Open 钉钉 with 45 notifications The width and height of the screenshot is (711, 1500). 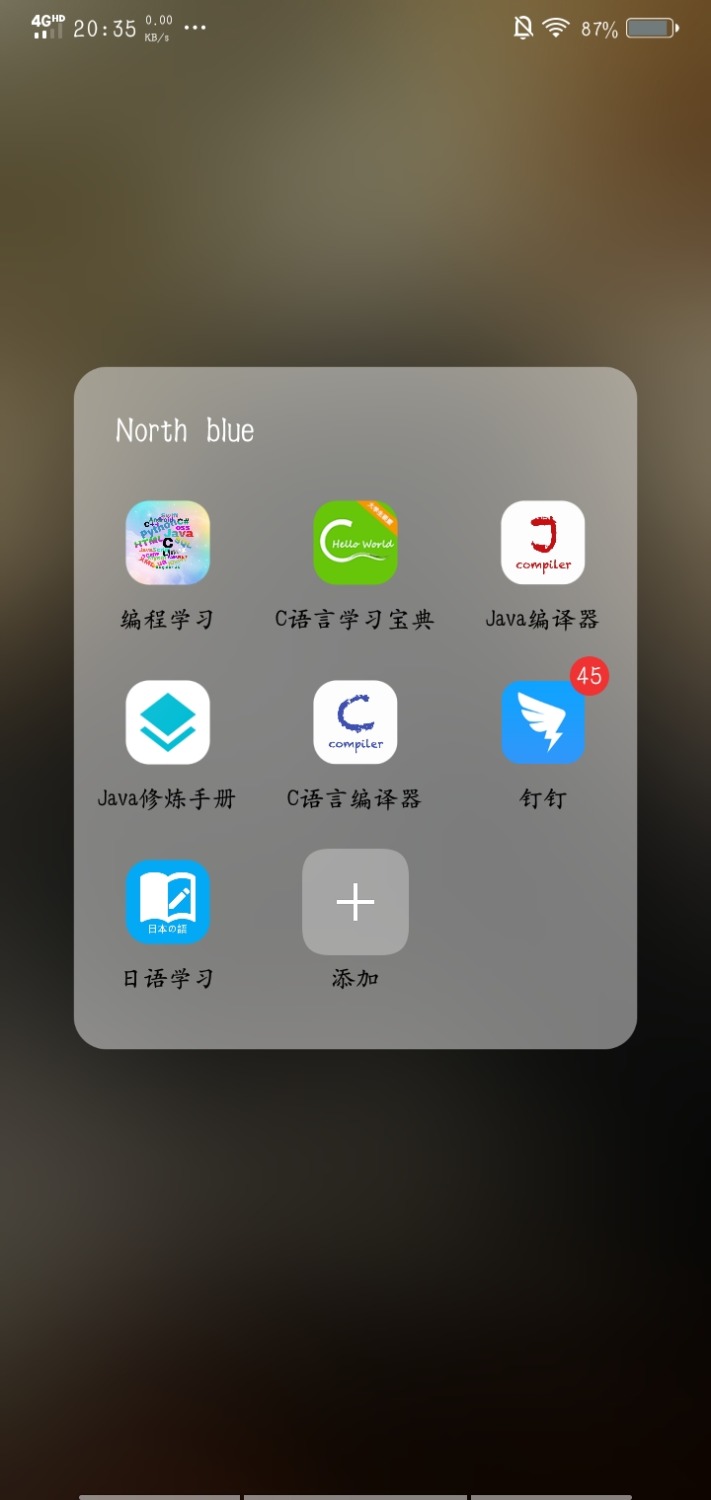(x=543, y=722)
